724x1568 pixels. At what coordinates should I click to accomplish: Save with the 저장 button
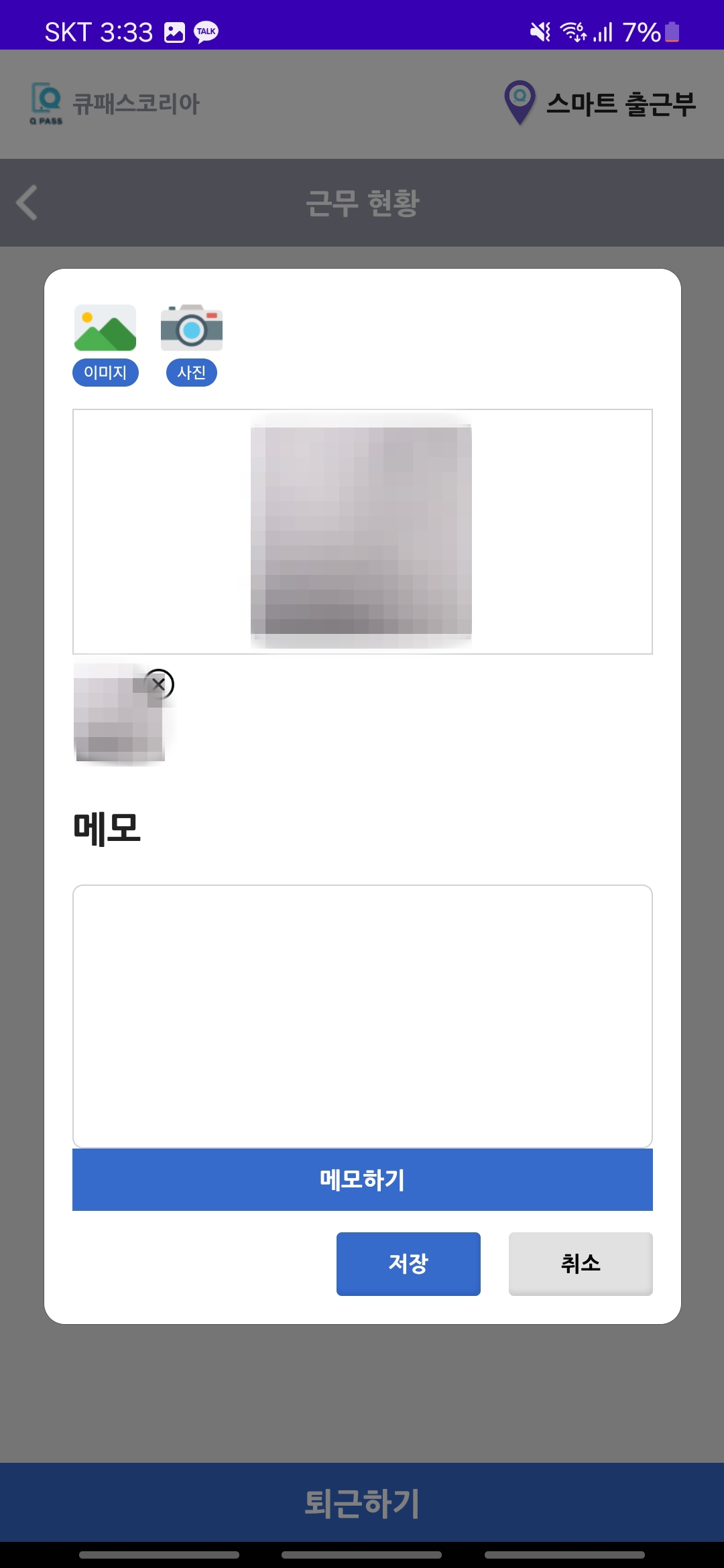pyautogui.click(x=408, y=1264)
